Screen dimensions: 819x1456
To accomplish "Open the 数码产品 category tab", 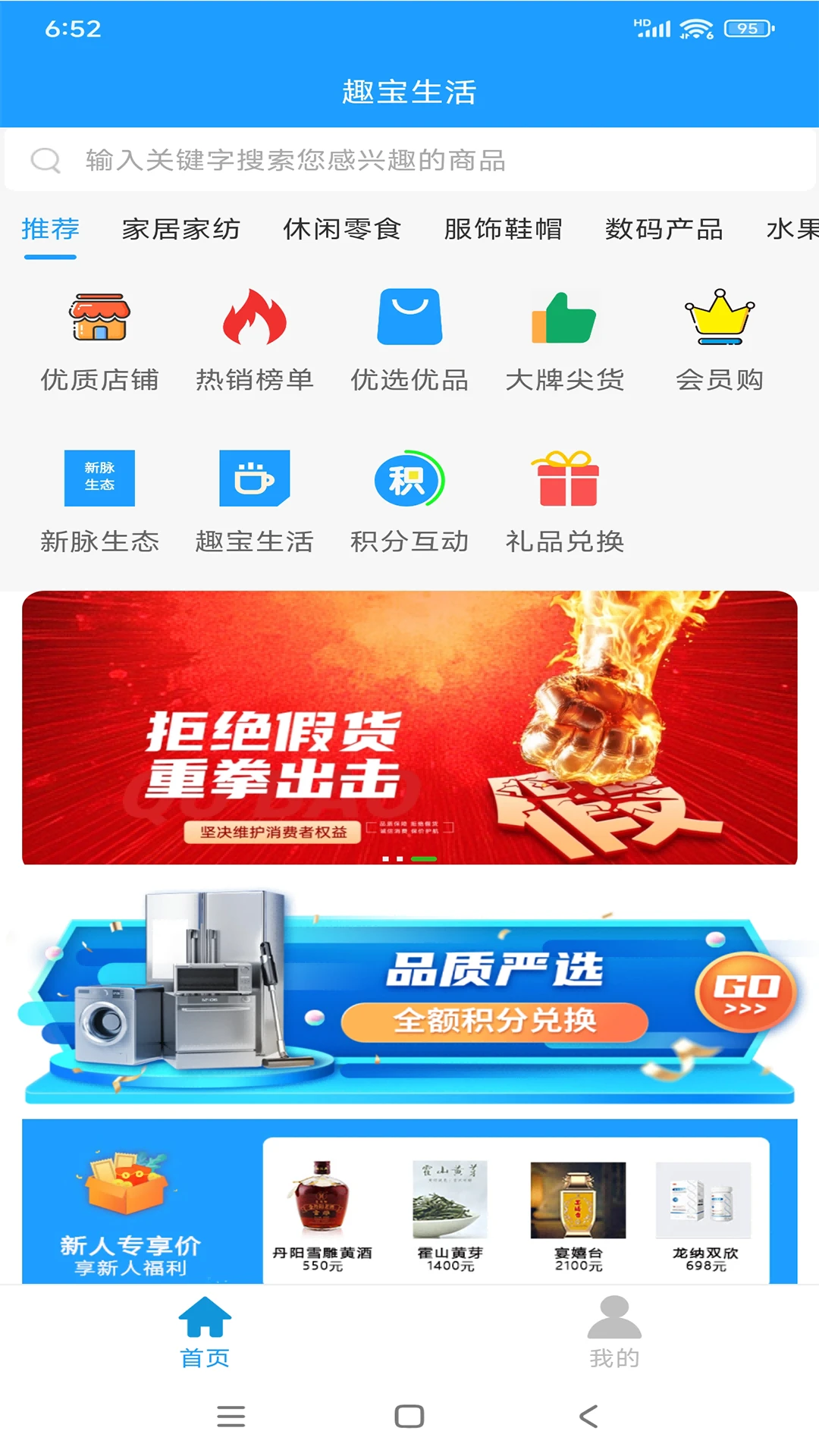I will (x=664, y=229).
